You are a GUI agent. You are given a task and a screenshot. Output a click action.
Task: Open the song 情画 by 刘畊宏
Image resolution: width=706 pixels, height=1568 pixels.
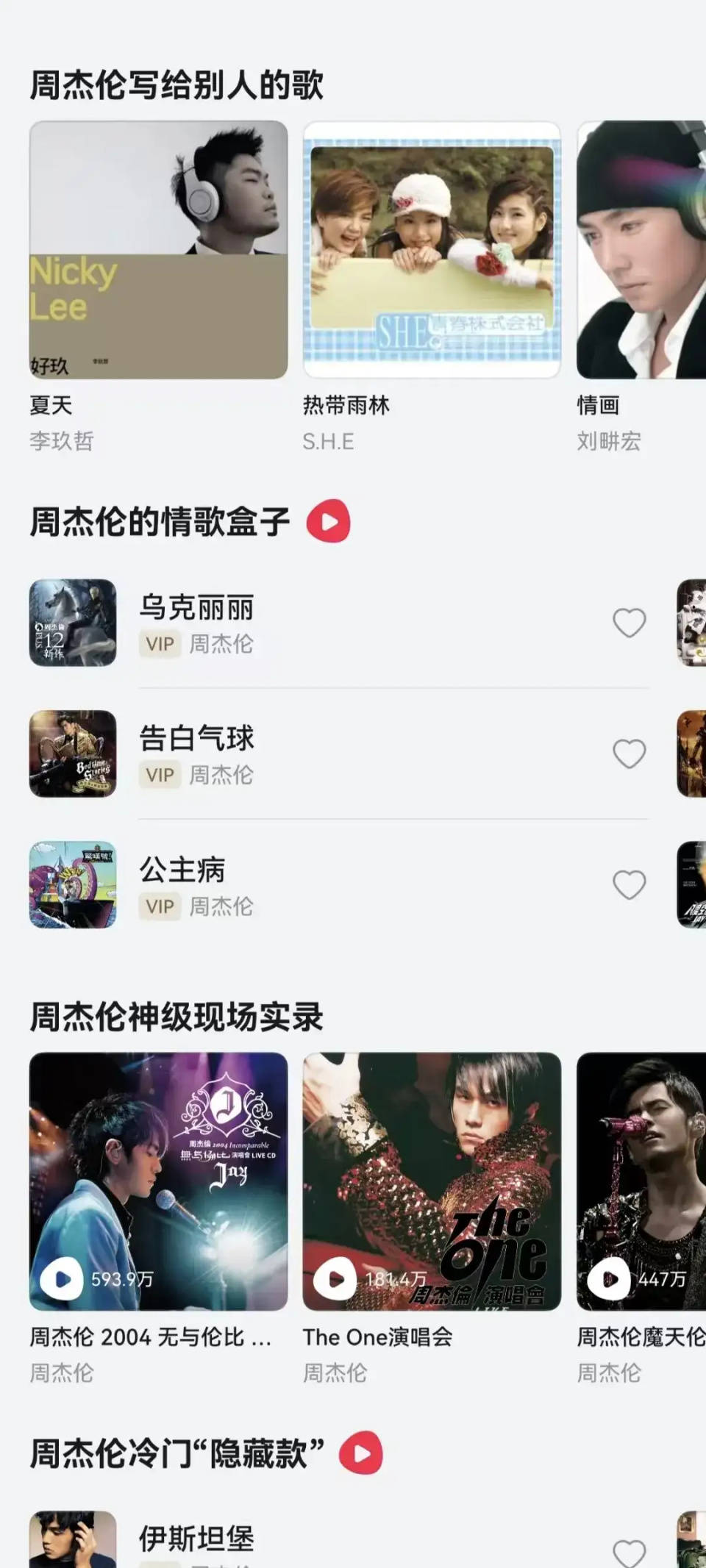(641, 250)
